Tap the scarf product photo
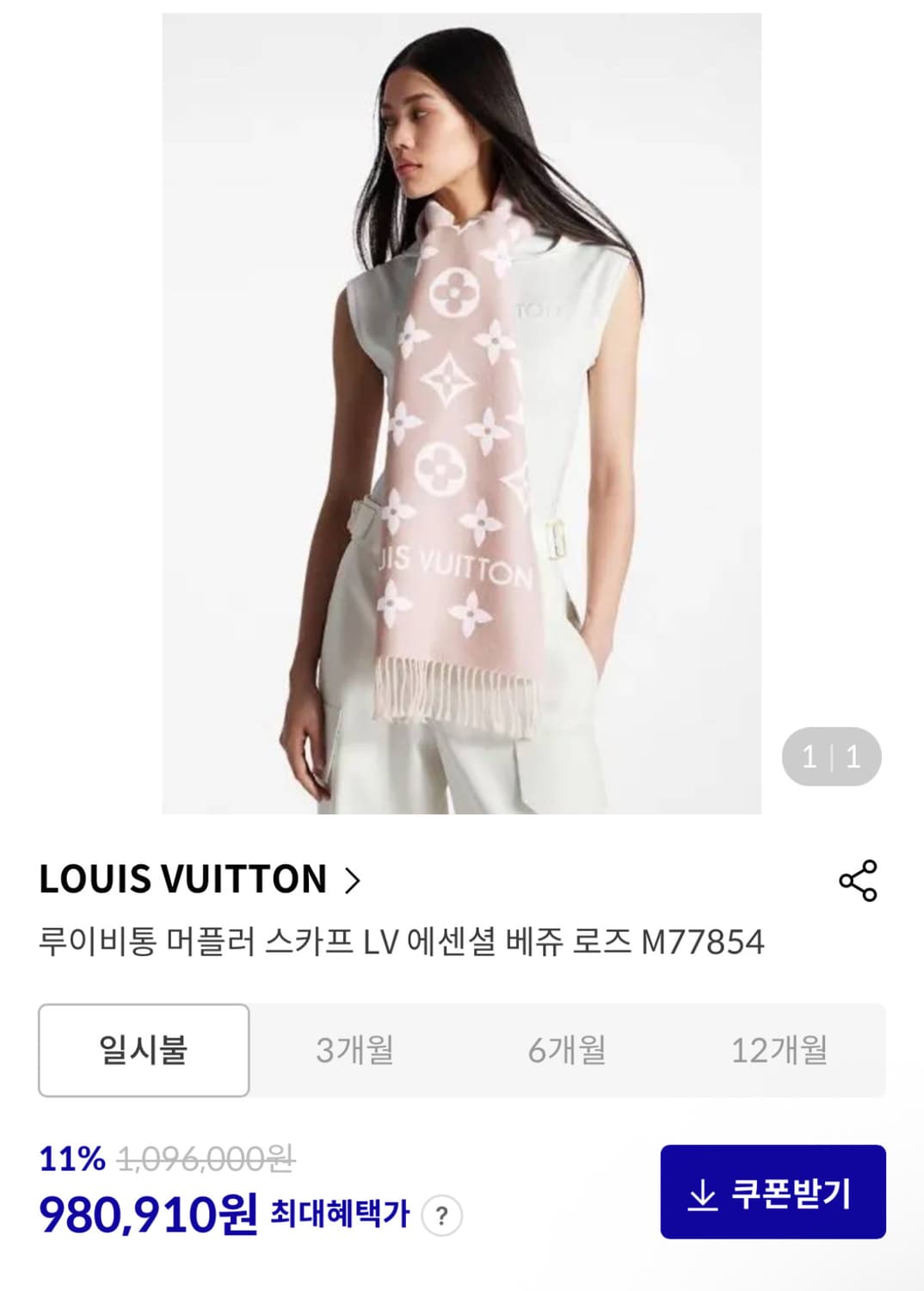The image size is (924, 1291). point(461,413)
